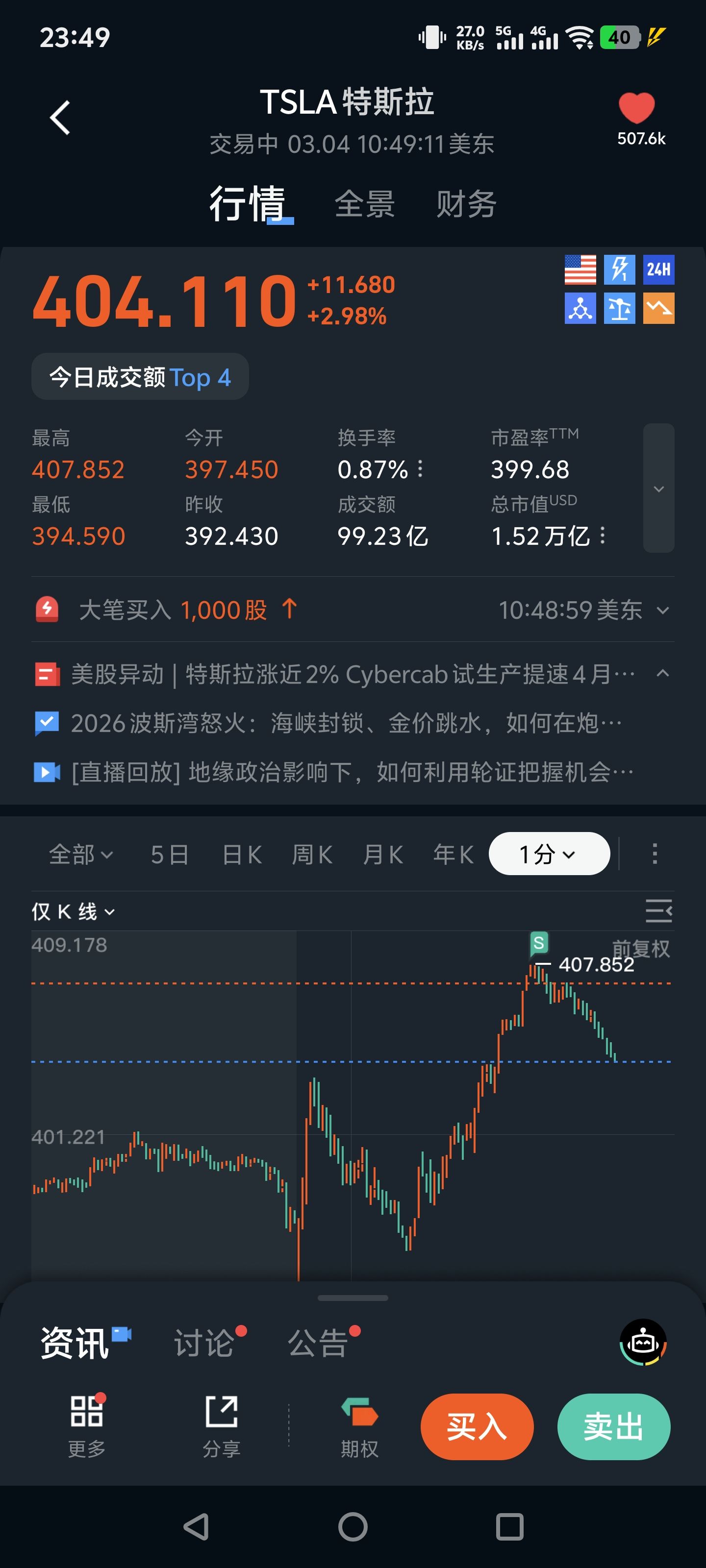Open the 1分 interval dropdown
Screen dimensions: 706x1568
tap(548, 854)
